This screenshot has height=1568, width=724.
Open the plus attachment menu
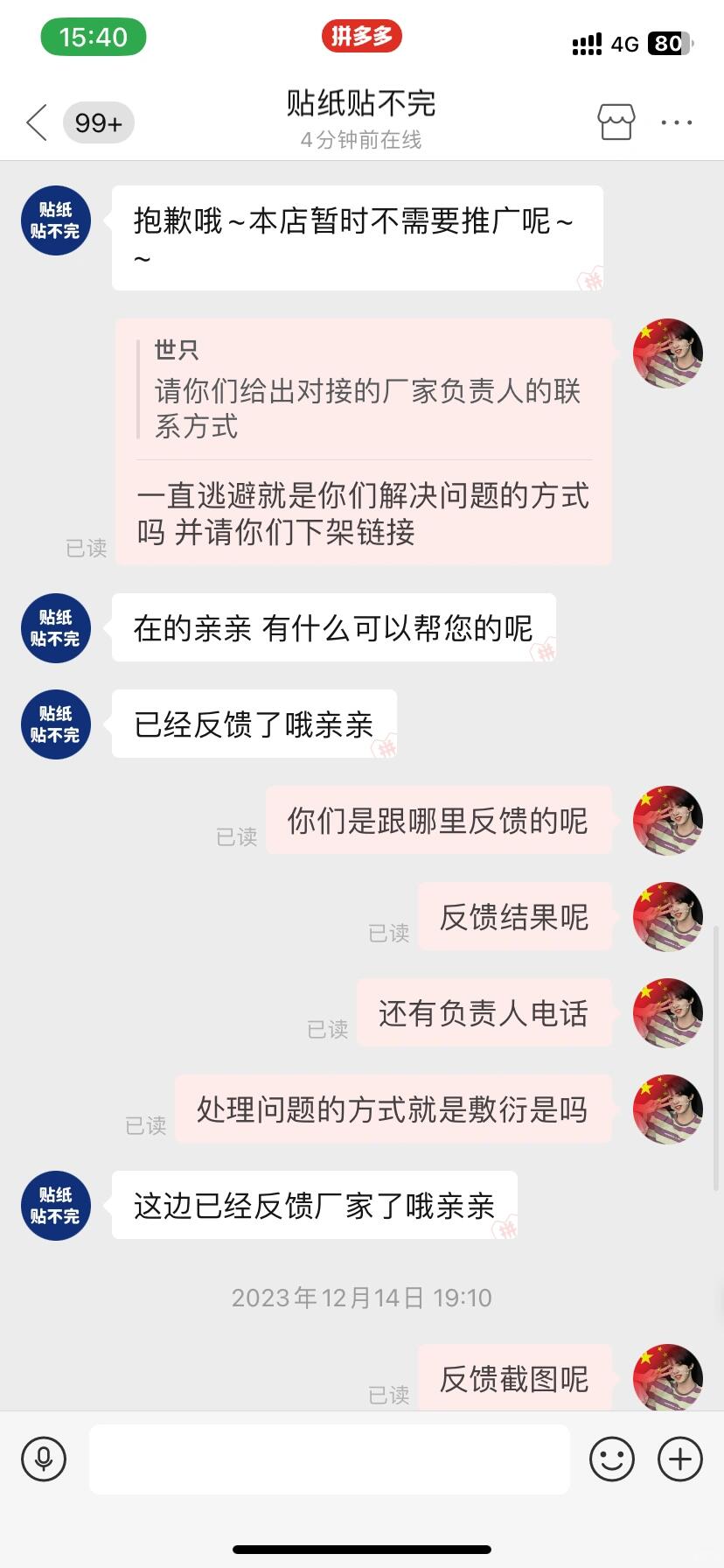[680, 1459]
